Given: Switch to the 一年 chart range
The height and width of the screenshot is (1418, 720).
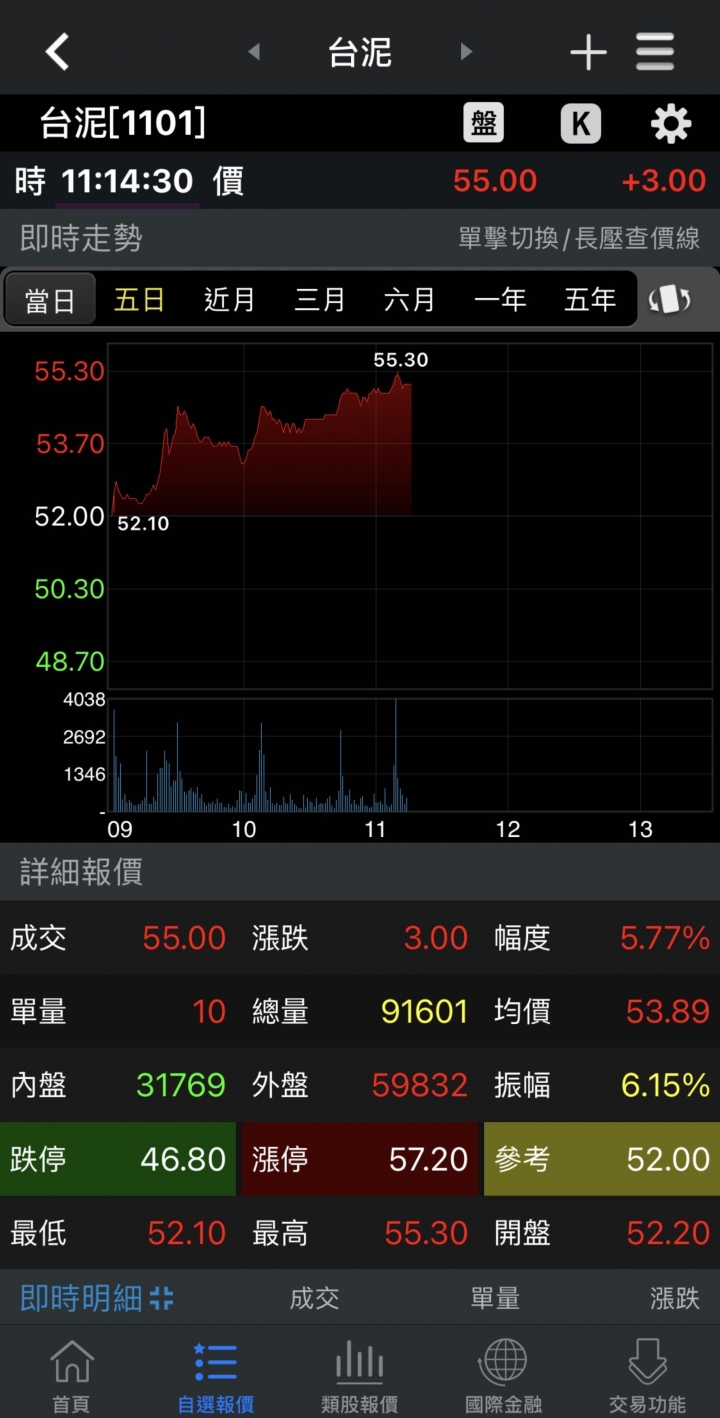Looking at the screenshot, I should 499,299.
